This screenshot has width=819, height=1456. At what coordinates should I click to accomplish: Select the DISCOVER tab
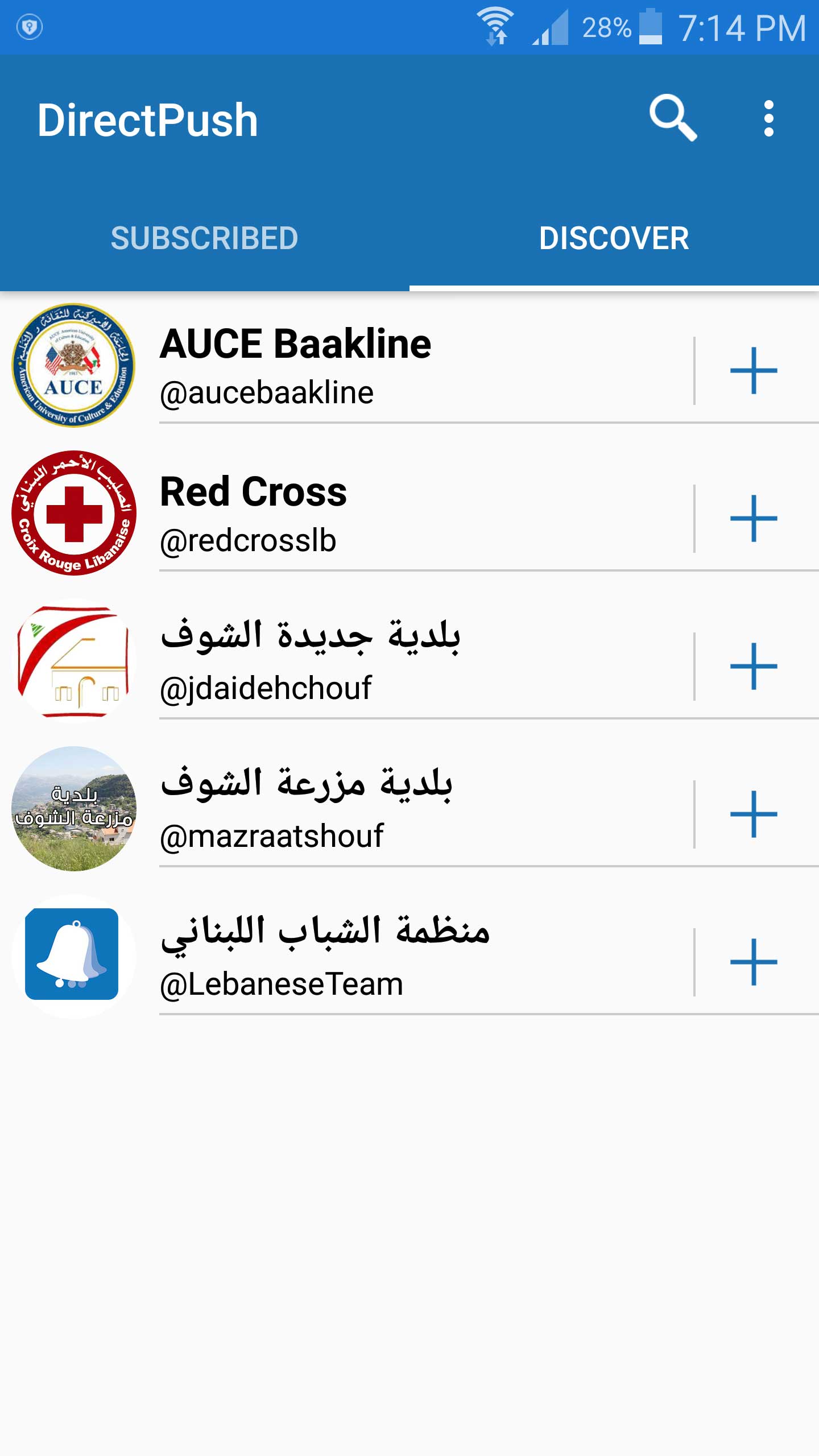coord(614,239)
